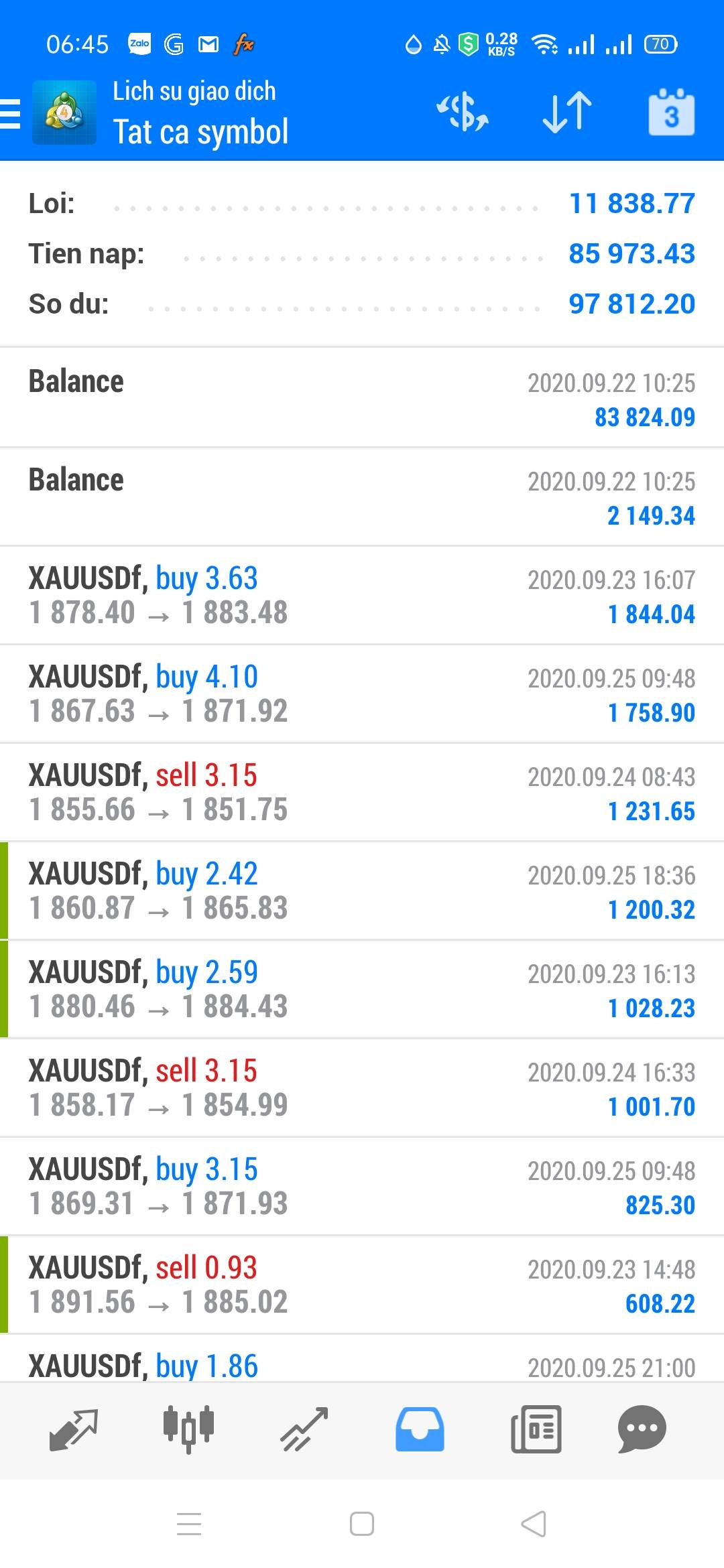
Task: Switch to the Trade tab
Action: point(304,1429)
